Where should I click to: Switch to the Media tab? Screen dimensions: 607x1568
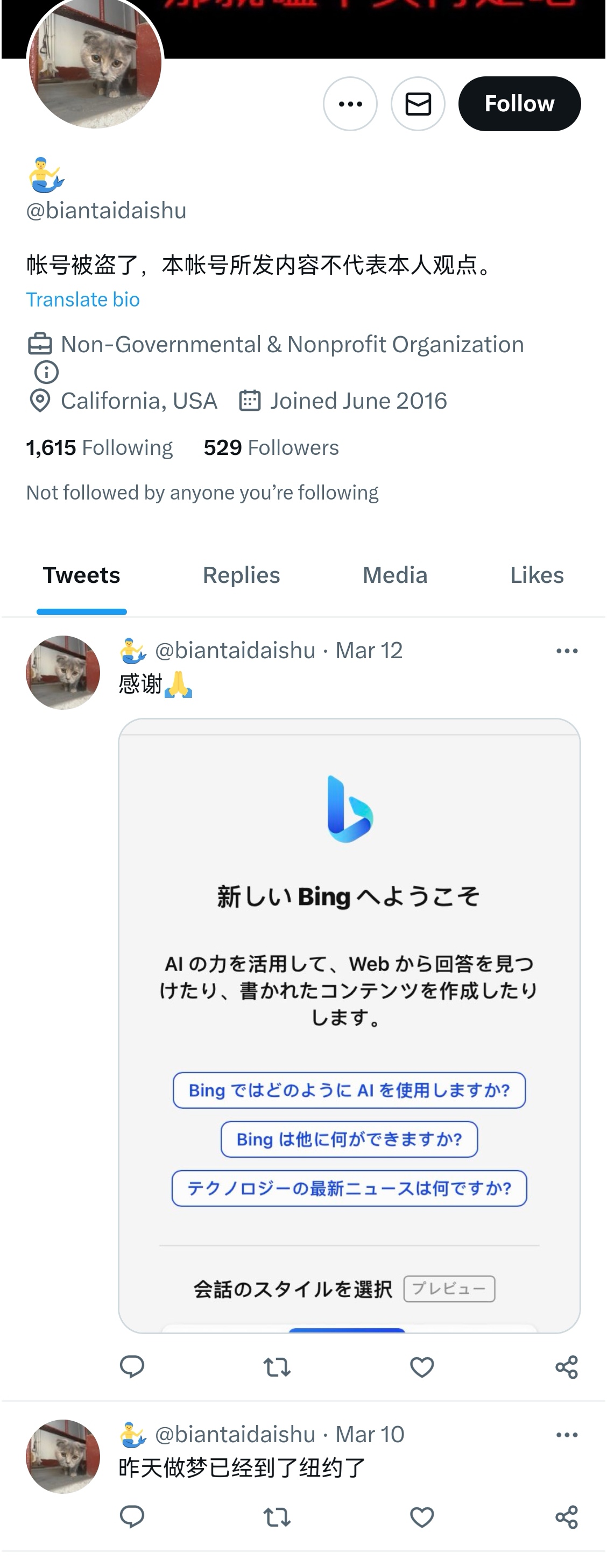pyautogui.click(x=395, y=575)
